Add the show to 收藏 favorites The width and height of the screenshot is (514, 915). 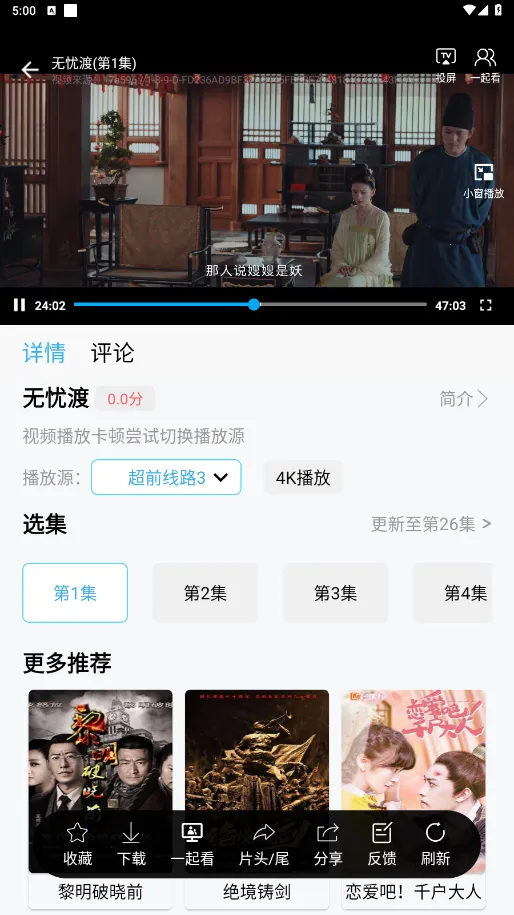point(78,844)
